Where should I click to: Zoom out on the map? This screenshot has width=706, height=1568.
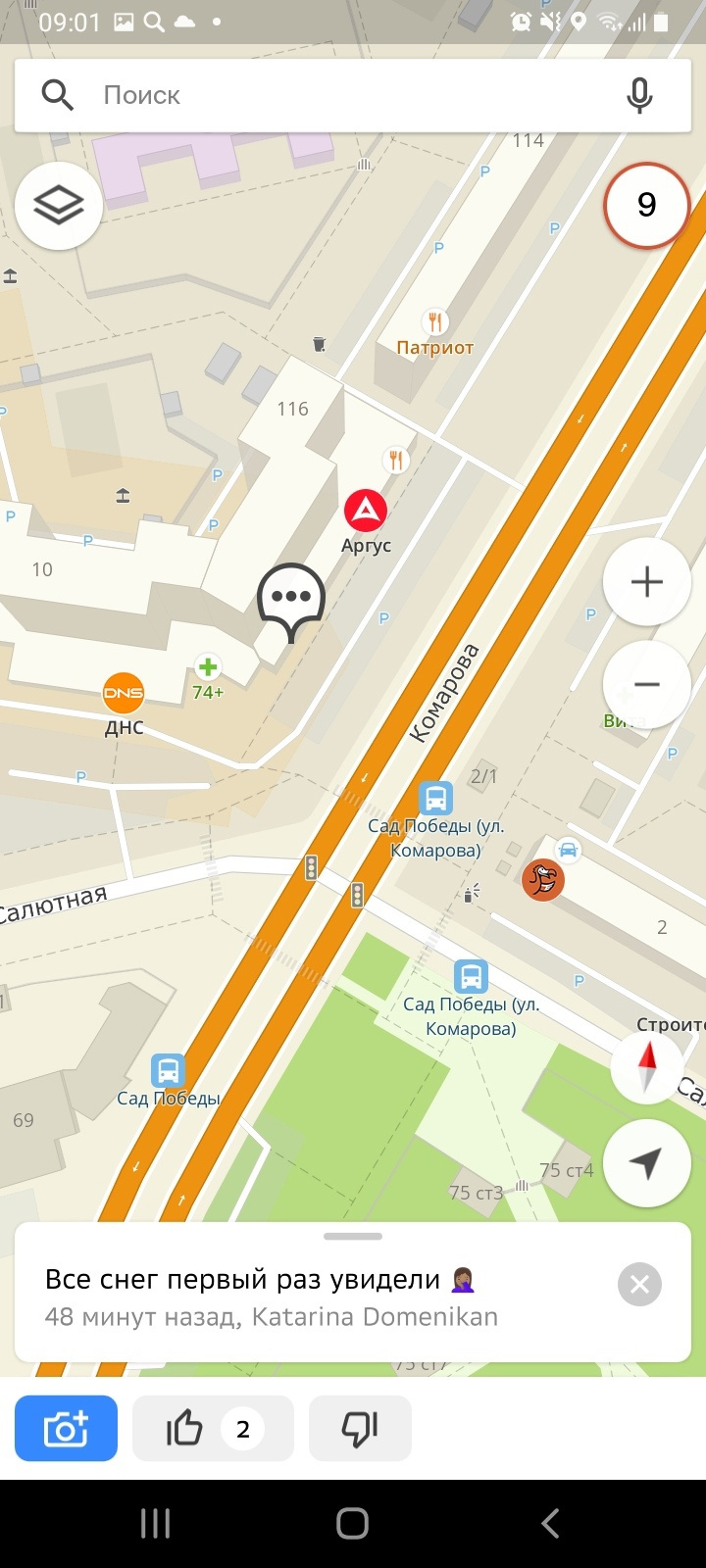[x=646, y=684]
